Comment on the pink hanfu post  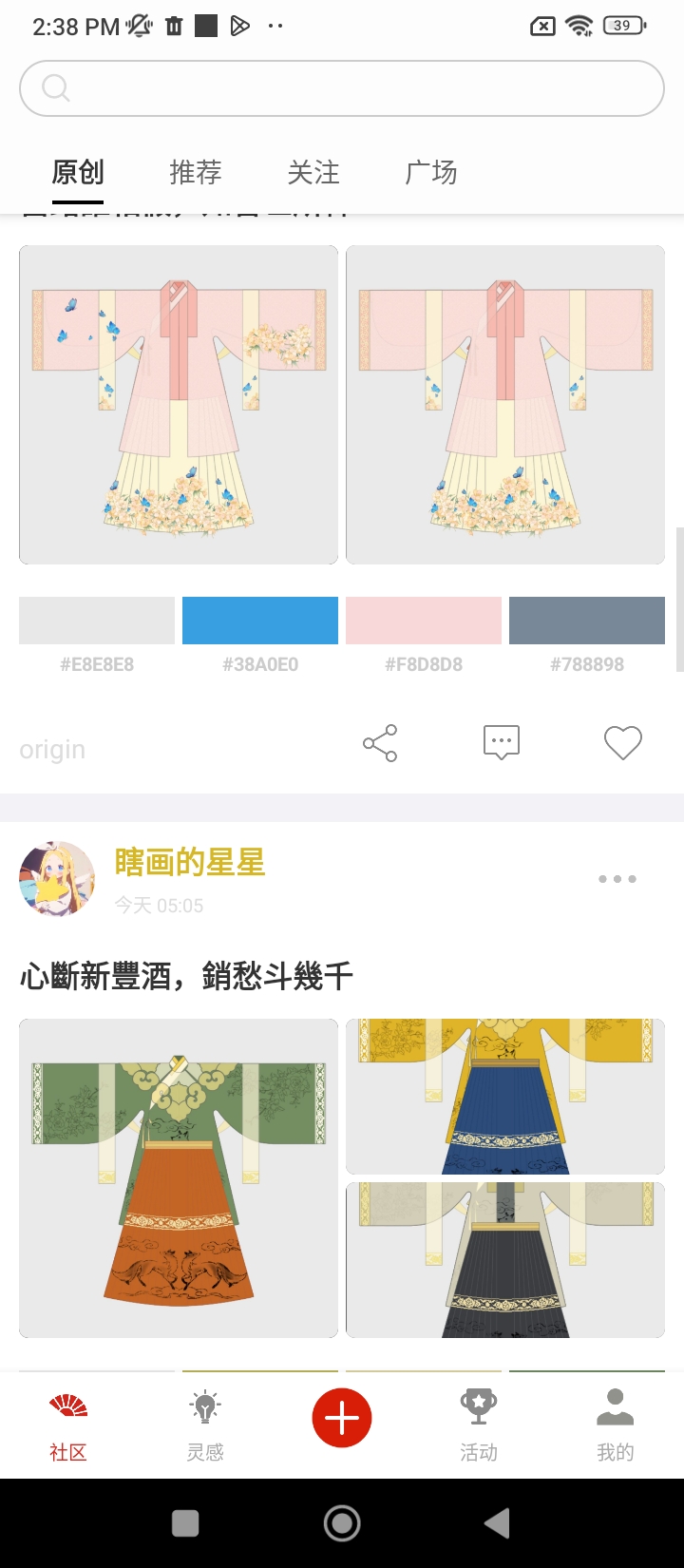(502, 743)
